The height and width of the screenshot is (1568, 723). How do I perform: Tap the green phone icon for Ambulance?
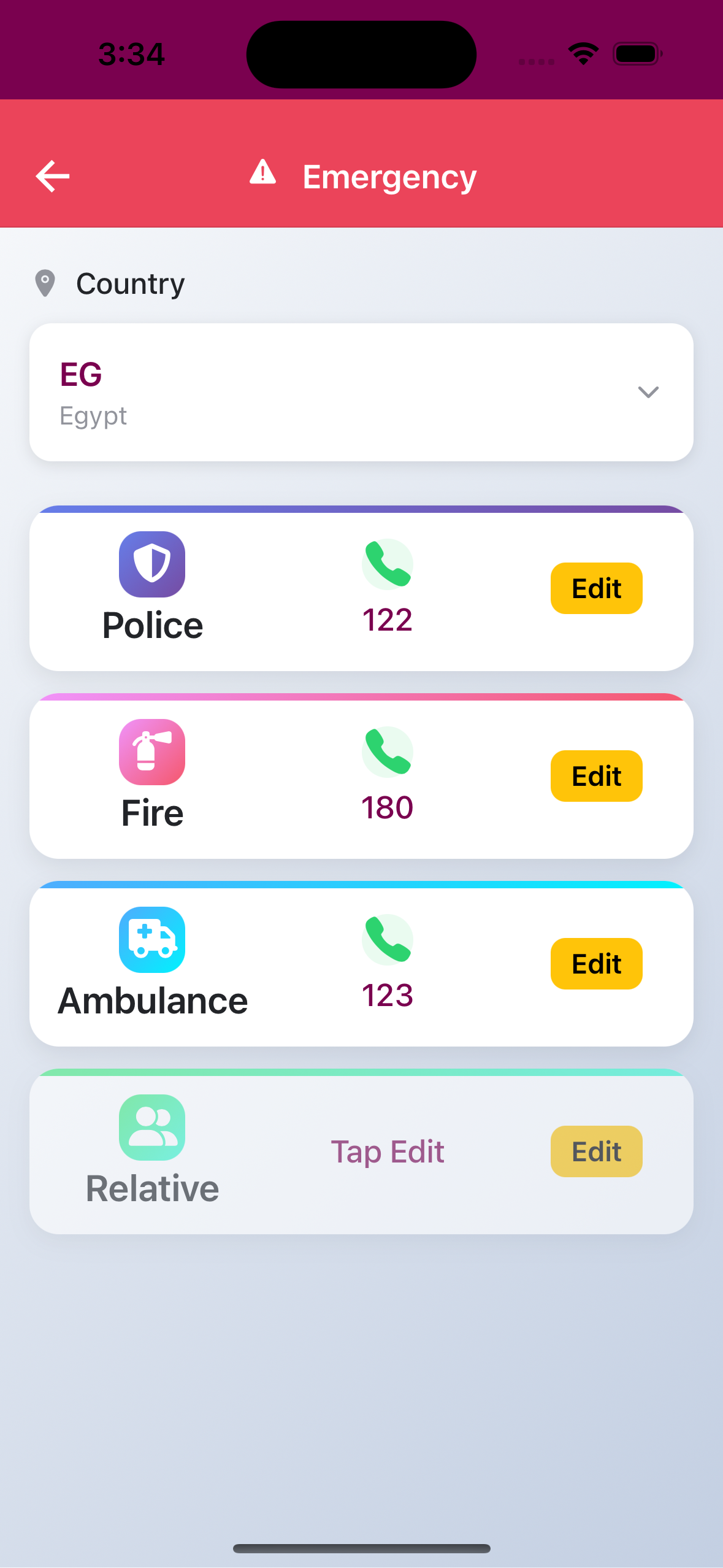(387, 940)
